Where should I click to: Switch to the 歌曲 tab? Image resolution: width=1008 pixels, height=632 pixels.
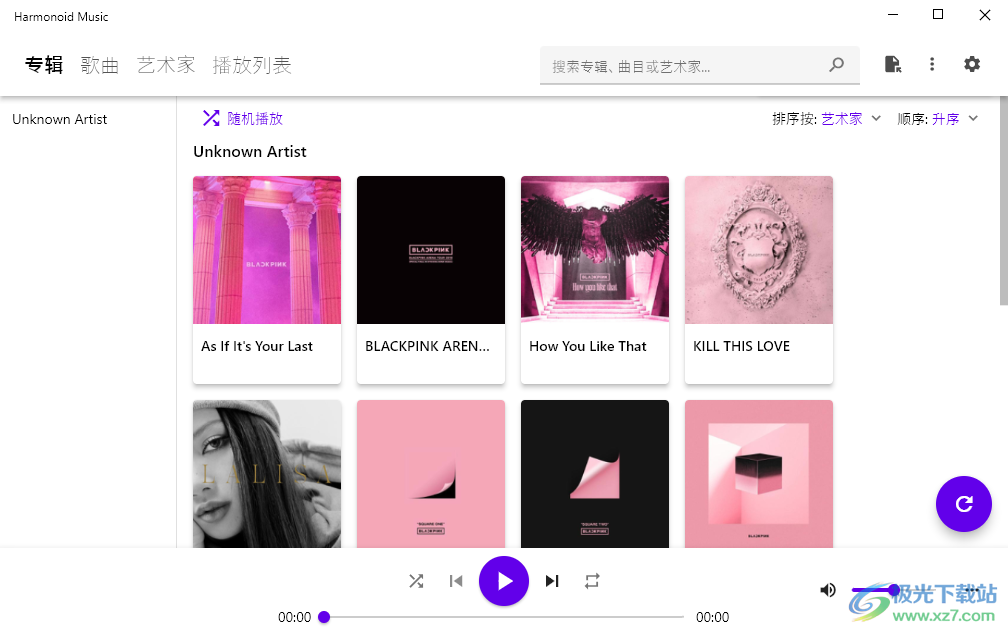[x=100, y=65]
